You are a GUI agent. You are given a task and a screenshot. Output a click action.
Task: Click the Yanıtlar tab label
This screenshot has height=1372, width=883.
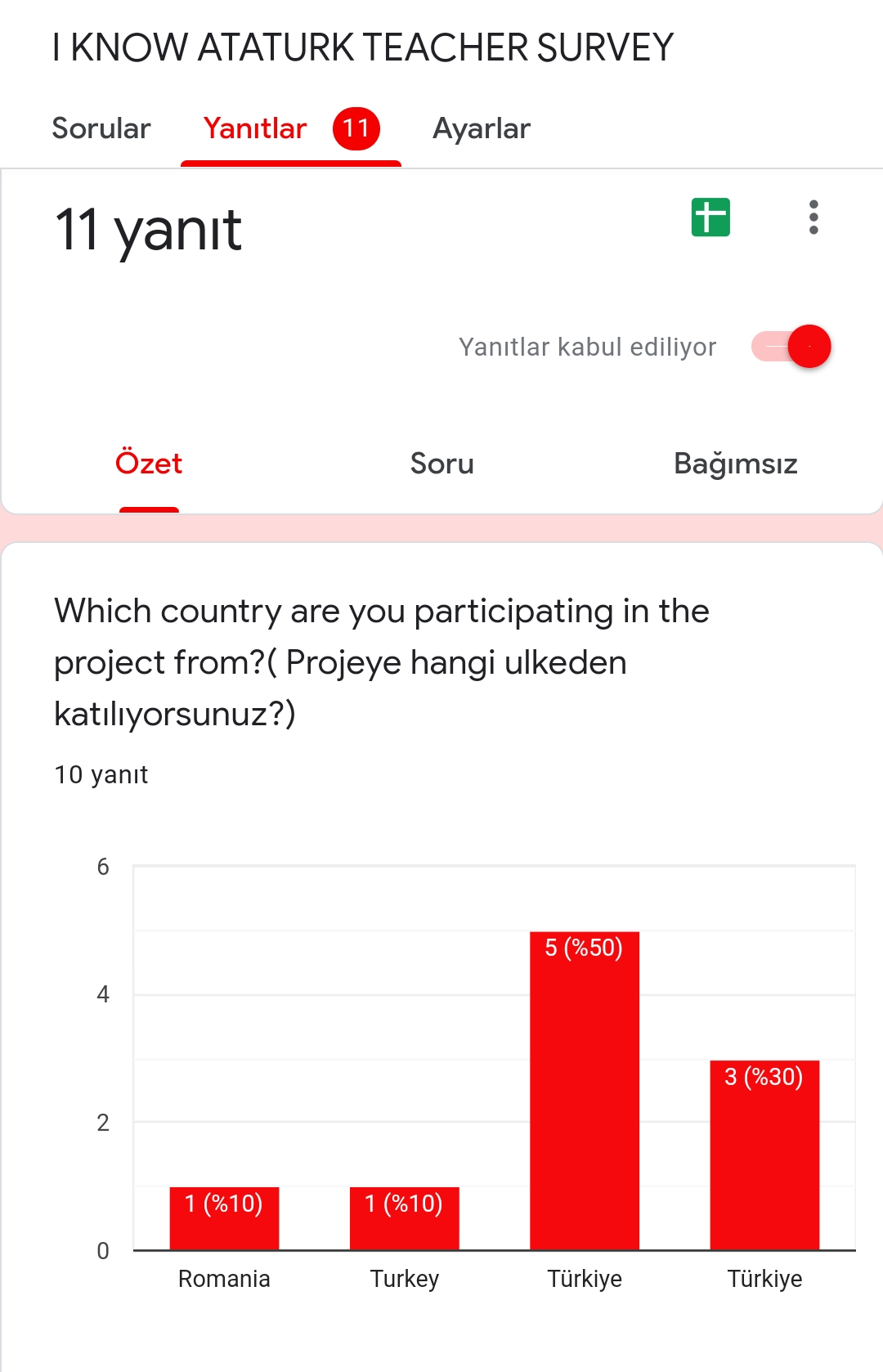click(256, 128)
